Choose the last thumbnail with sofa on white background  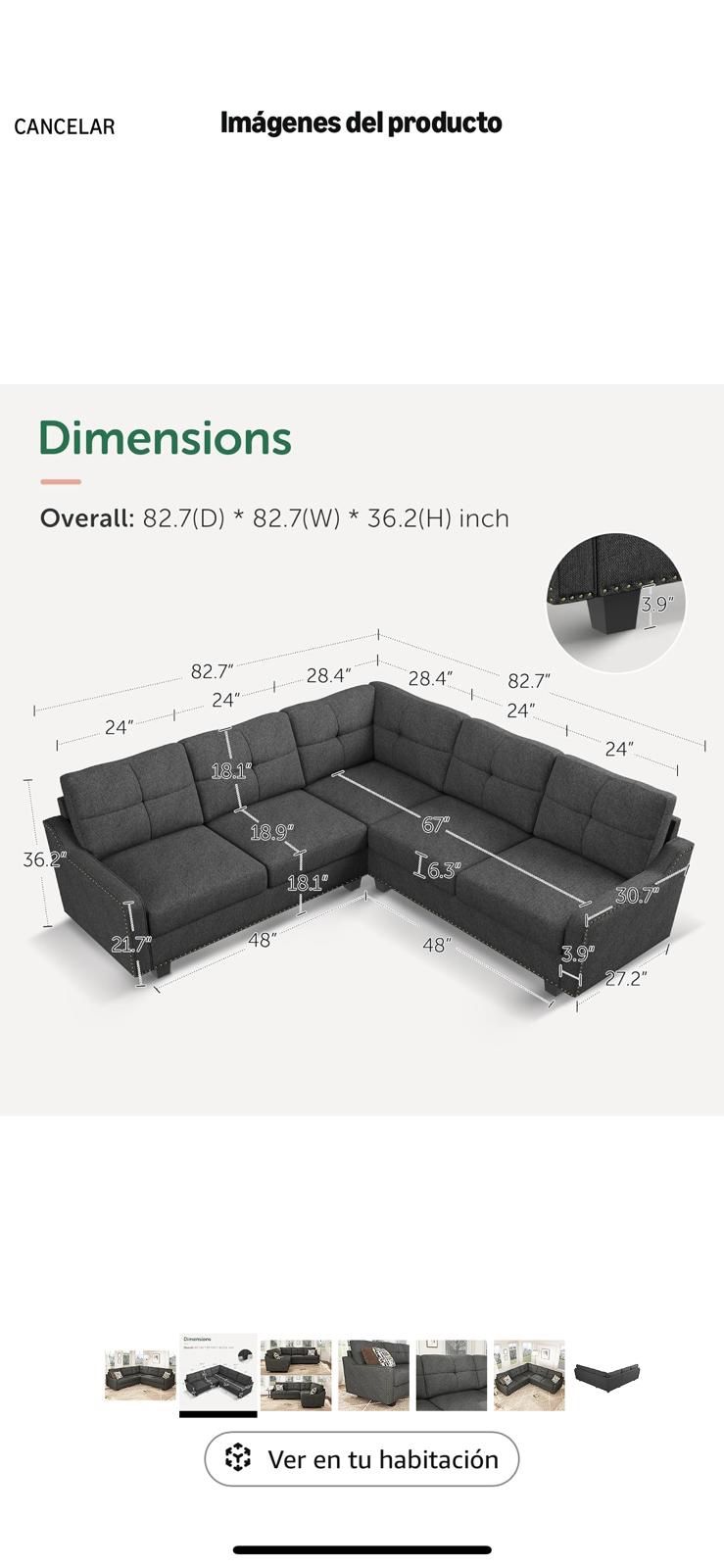tap(606, 1375)
